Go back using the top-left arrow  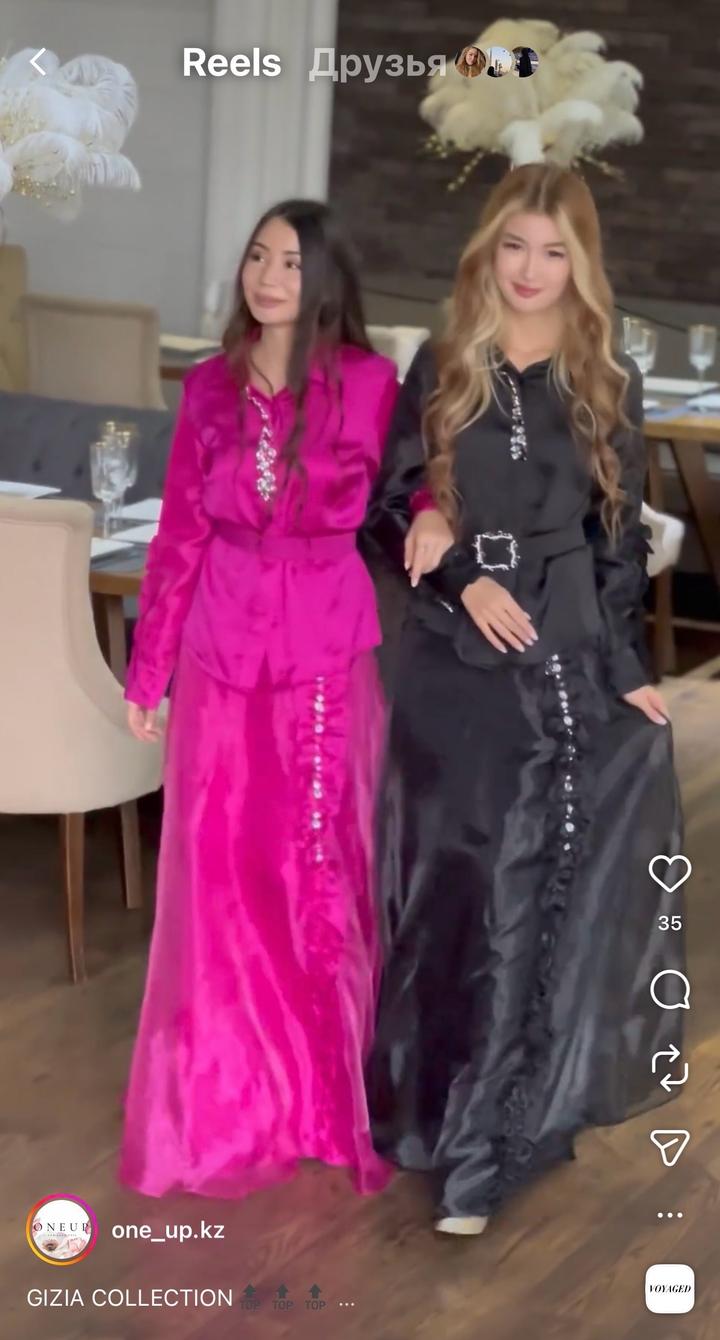(x=38, y=62)
